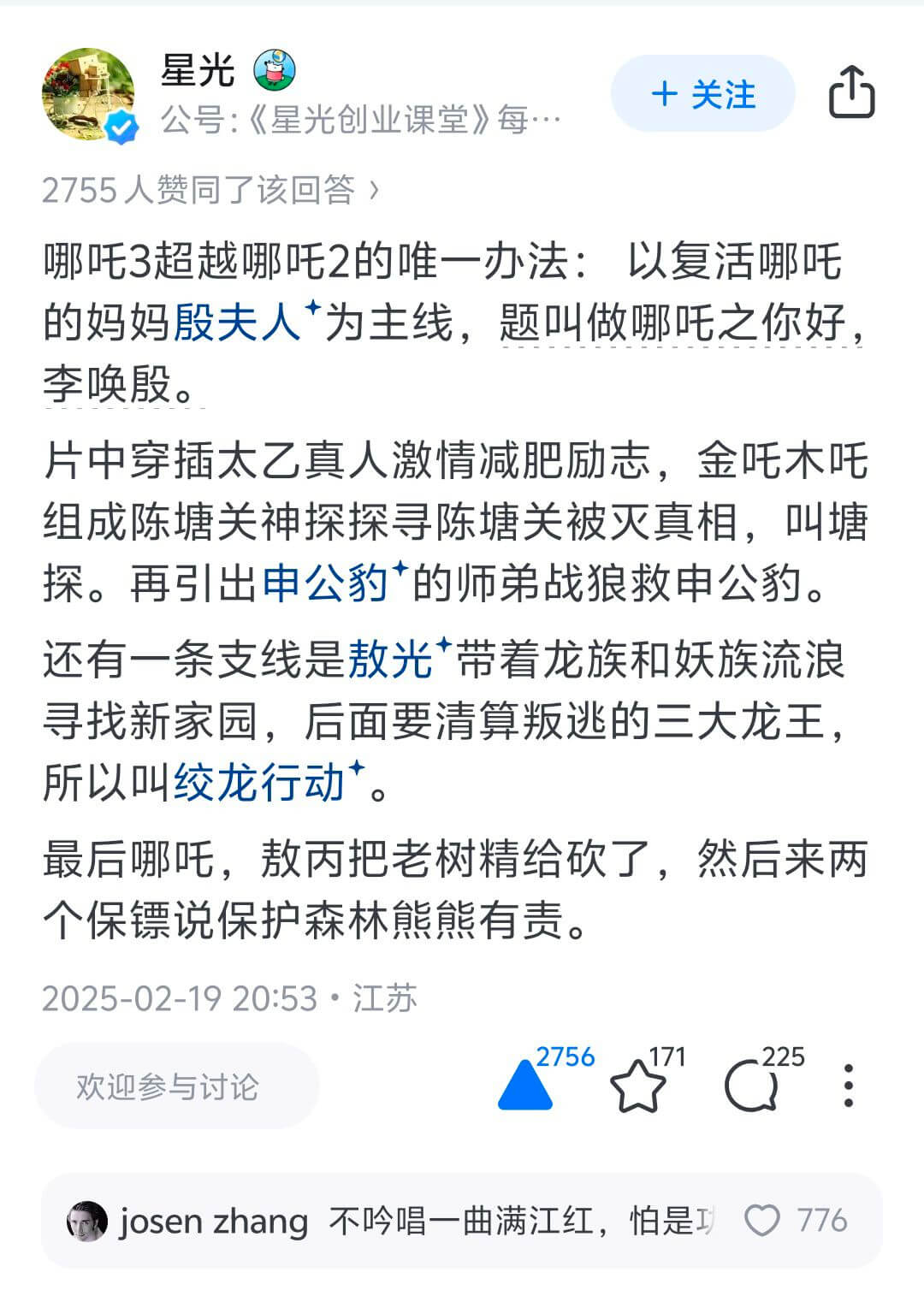Favorite the answer with the star

637,1086
